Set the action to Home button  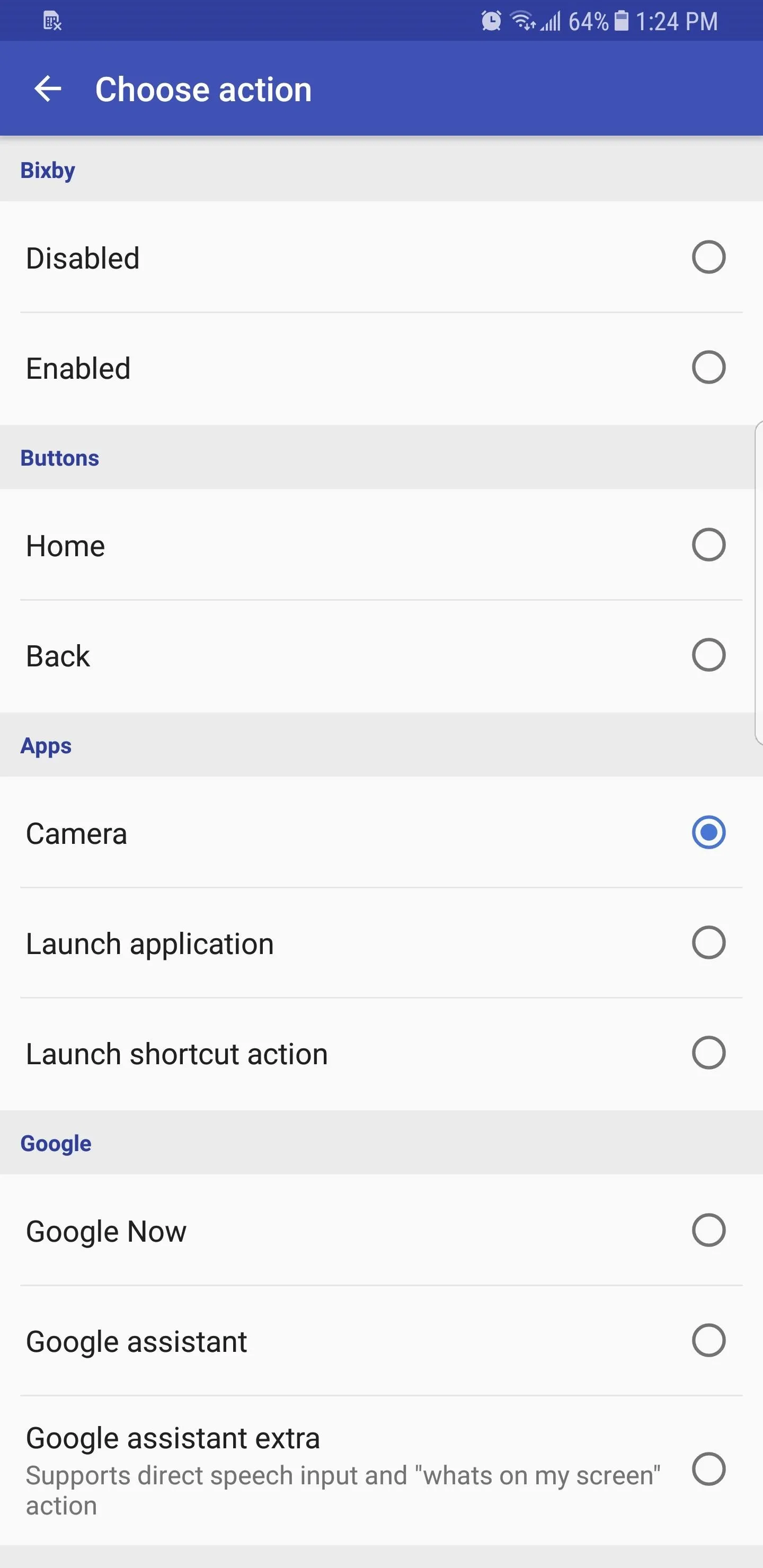point(381,545)
